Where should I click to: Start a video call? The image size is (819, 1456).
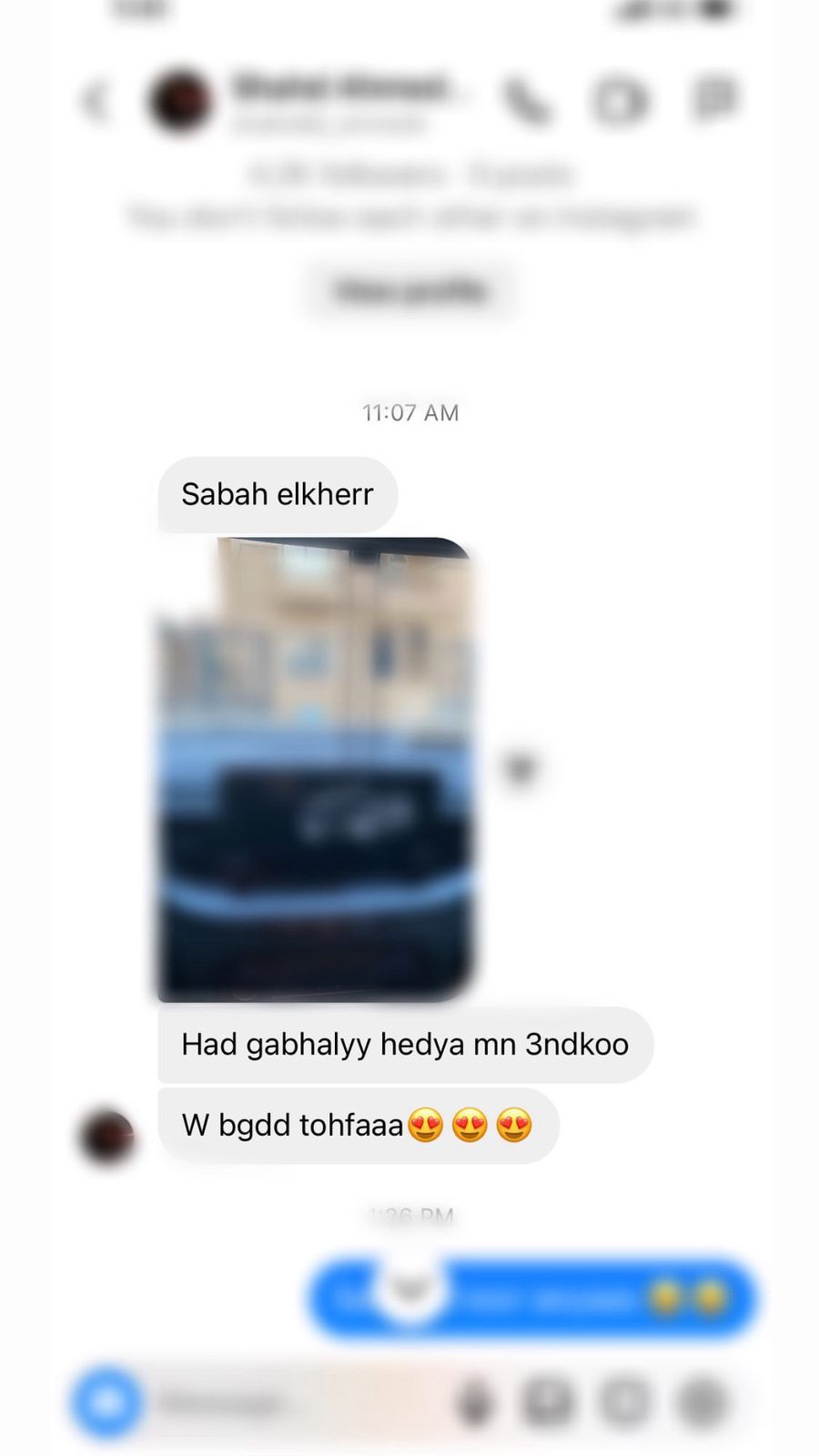coord(621,101)
